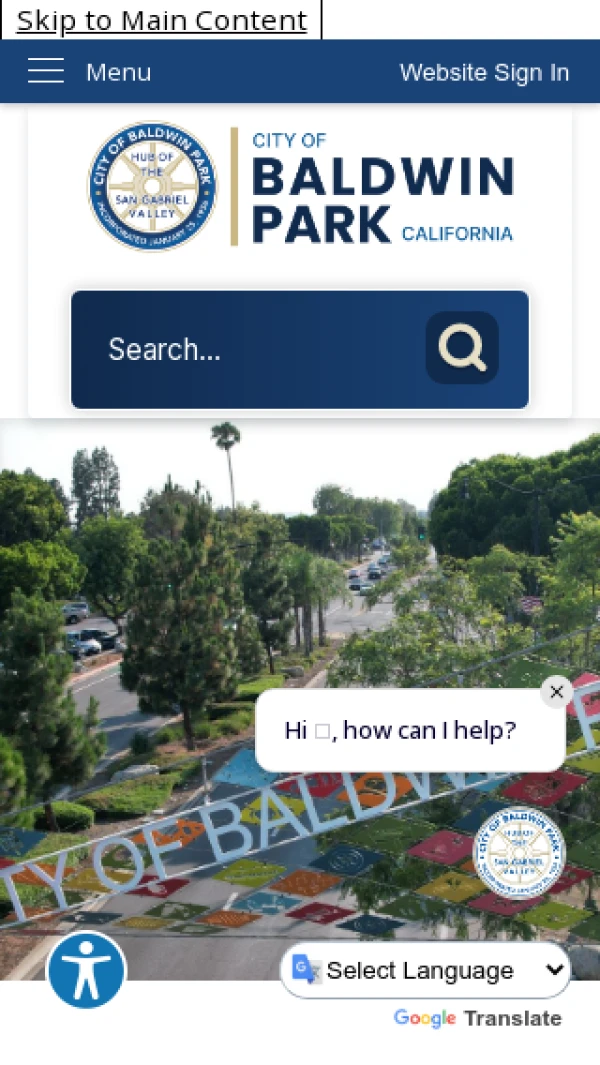This screenshot has width=600, height=1065.
Task: Open the chatbot assistant seal icon
Action: point(519,853)
